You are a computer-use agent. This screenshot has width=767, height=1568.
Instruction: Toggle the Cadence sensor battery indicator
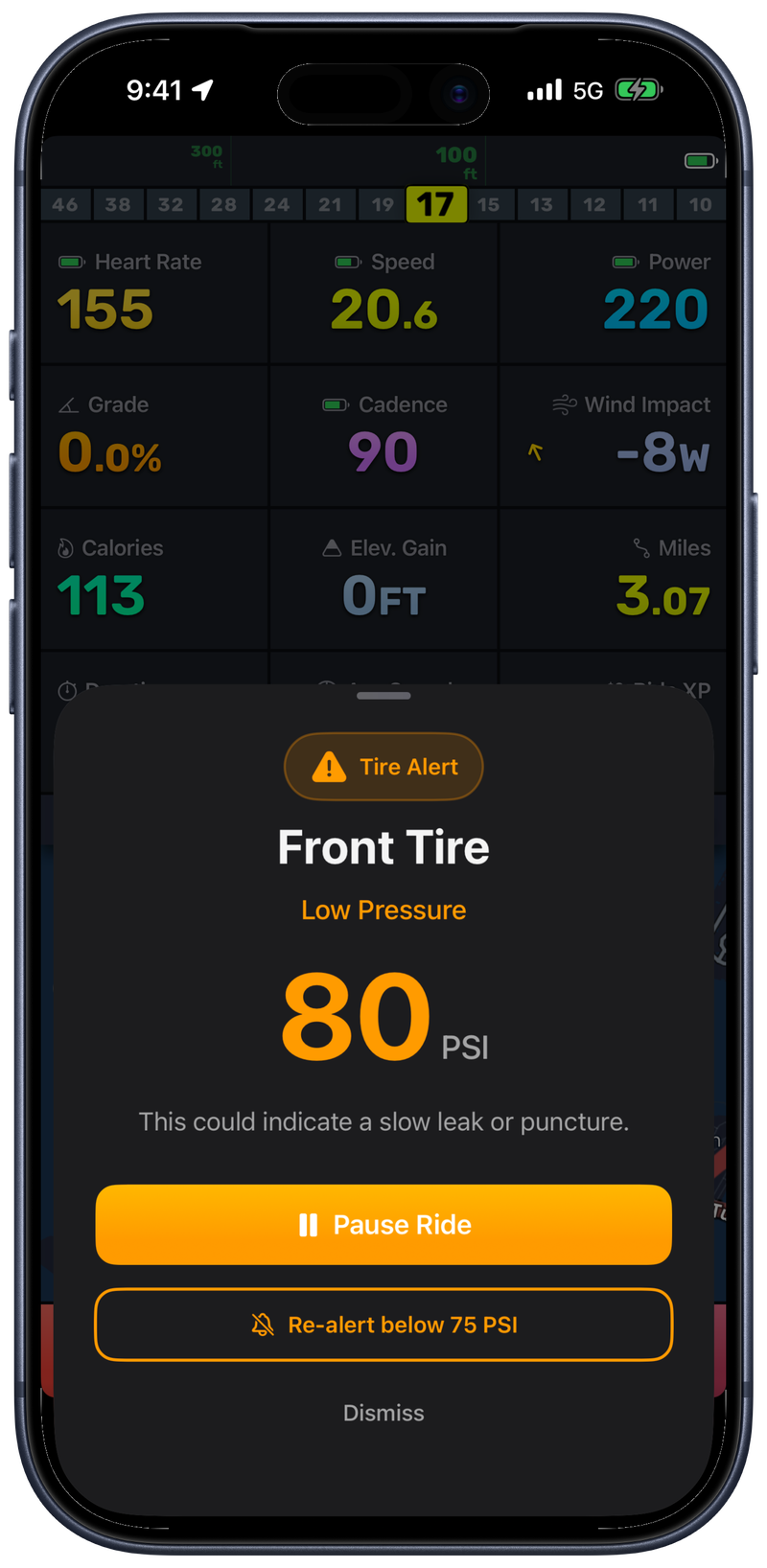tap(335, 404)
